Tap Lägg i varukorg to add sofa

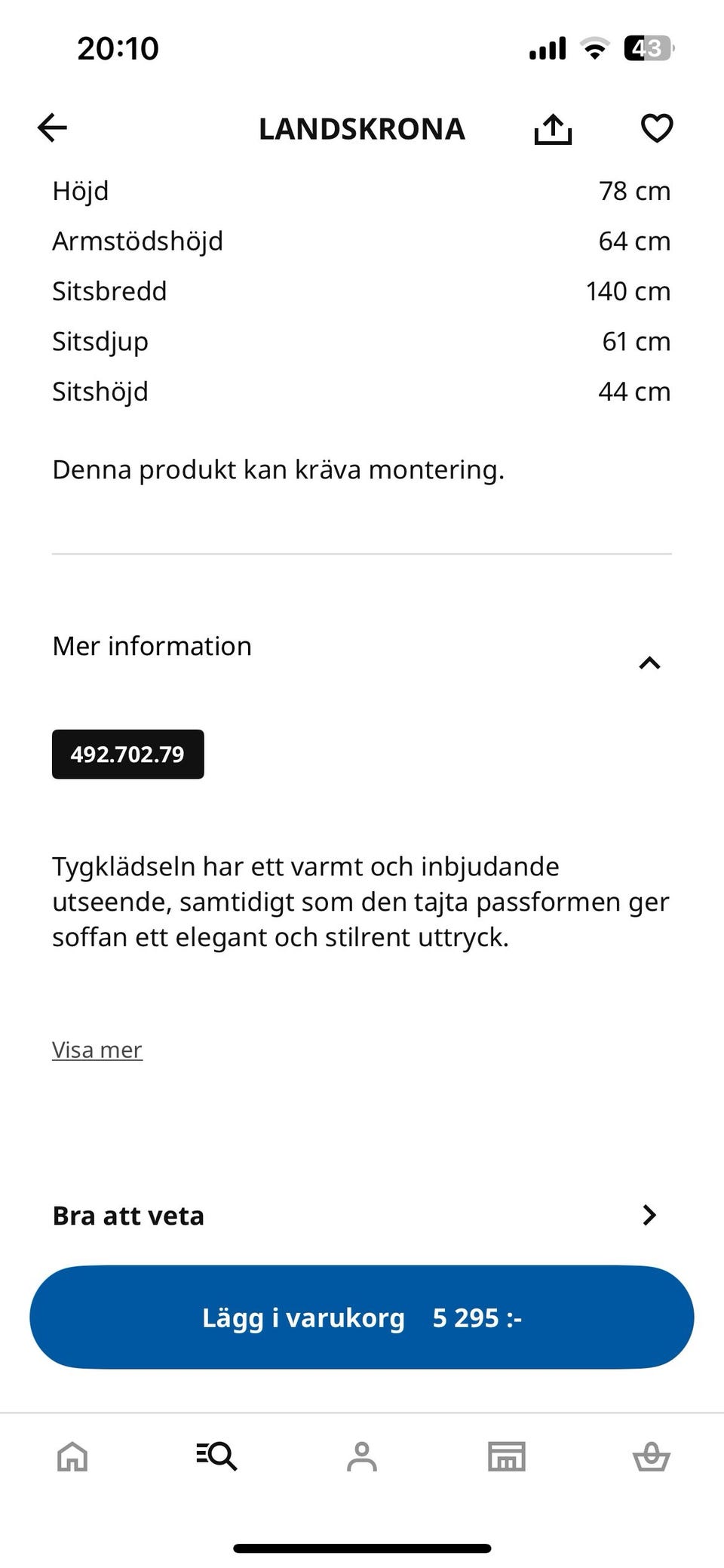362,1317
